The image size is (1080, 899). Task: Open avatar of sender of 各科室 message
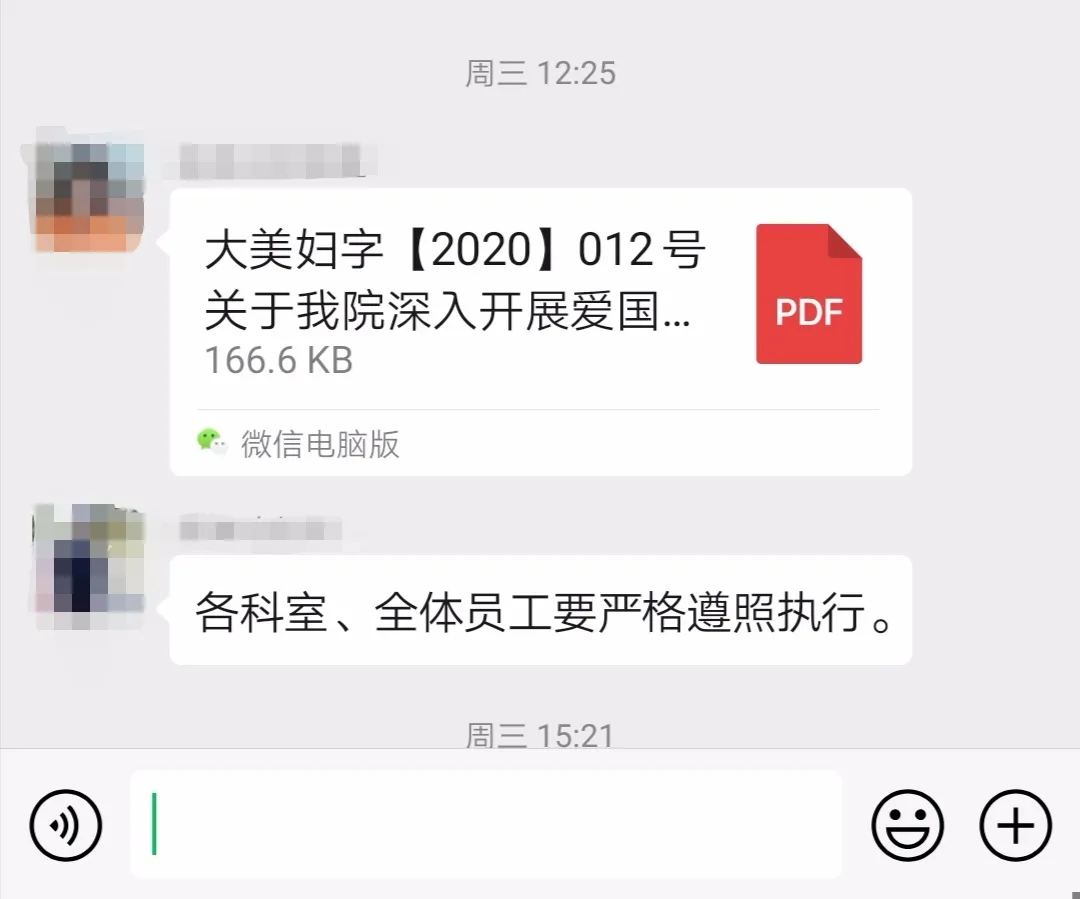pos(88,565)
